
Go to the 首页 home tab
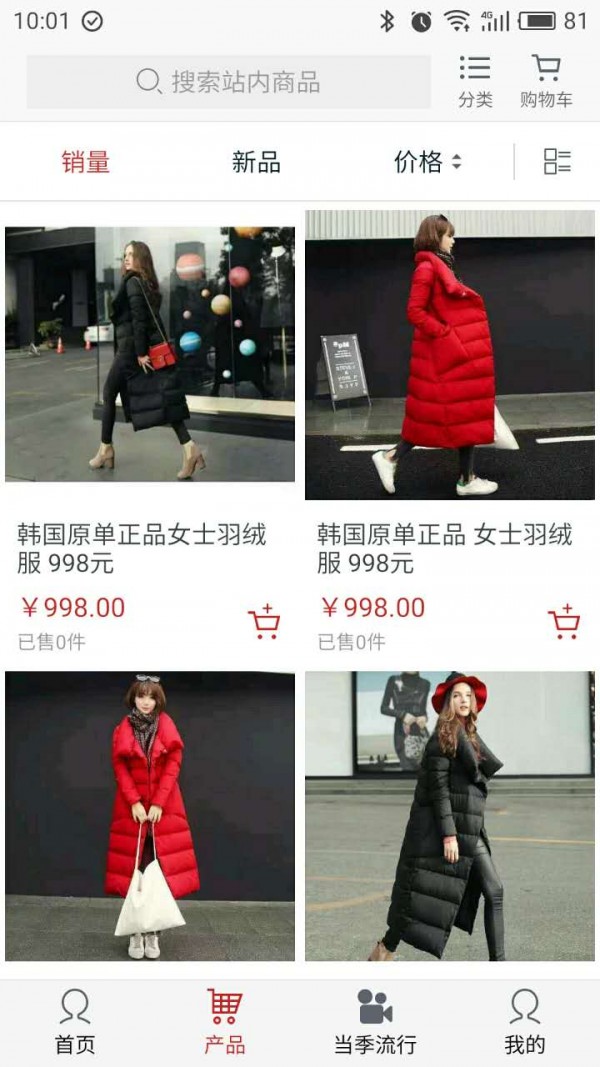pyautogui.click(x=75, y=1022)
